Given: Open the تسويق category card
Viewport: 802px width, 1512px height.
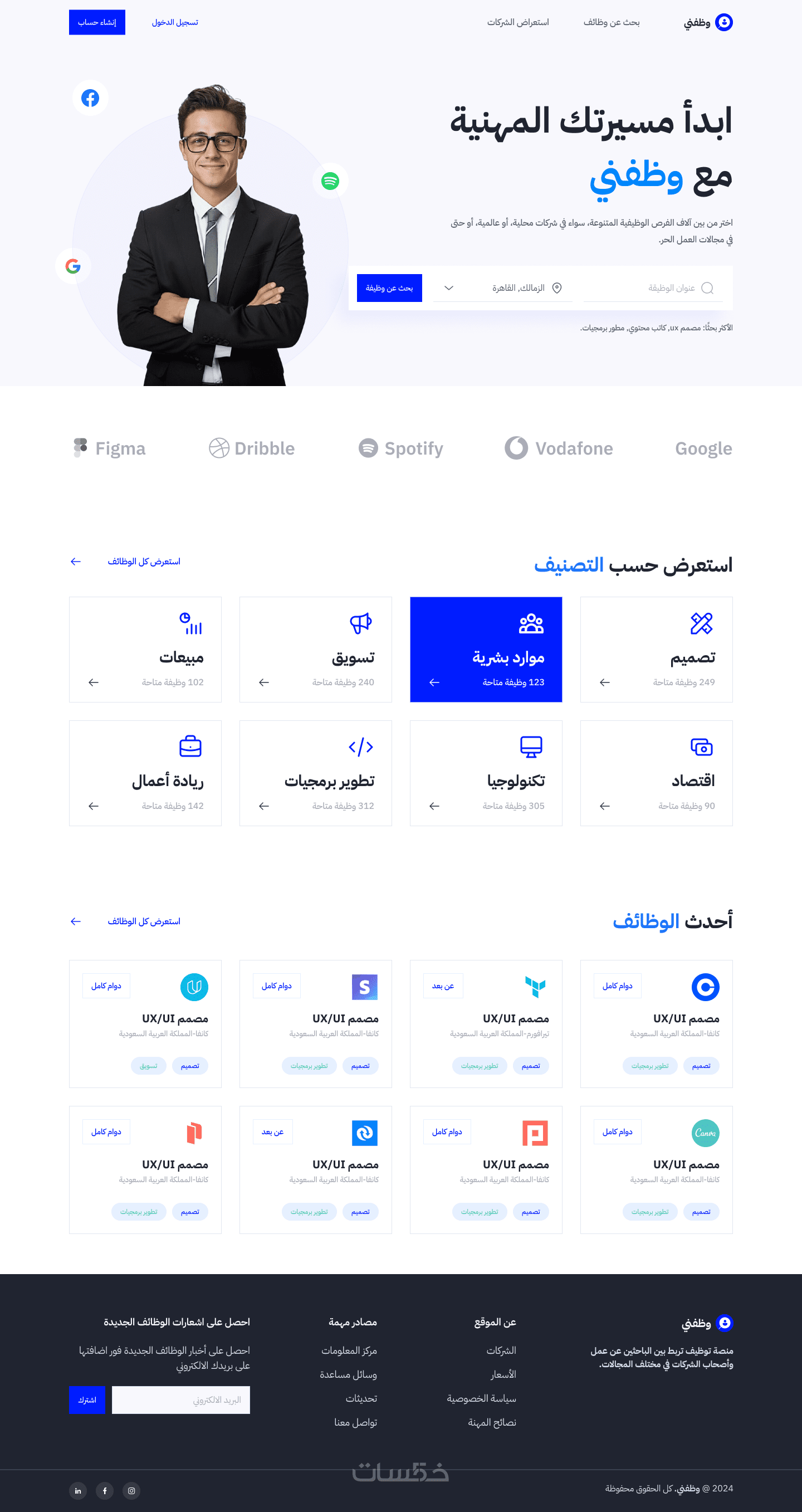Looking at the screenshot, I should point(315,649).
